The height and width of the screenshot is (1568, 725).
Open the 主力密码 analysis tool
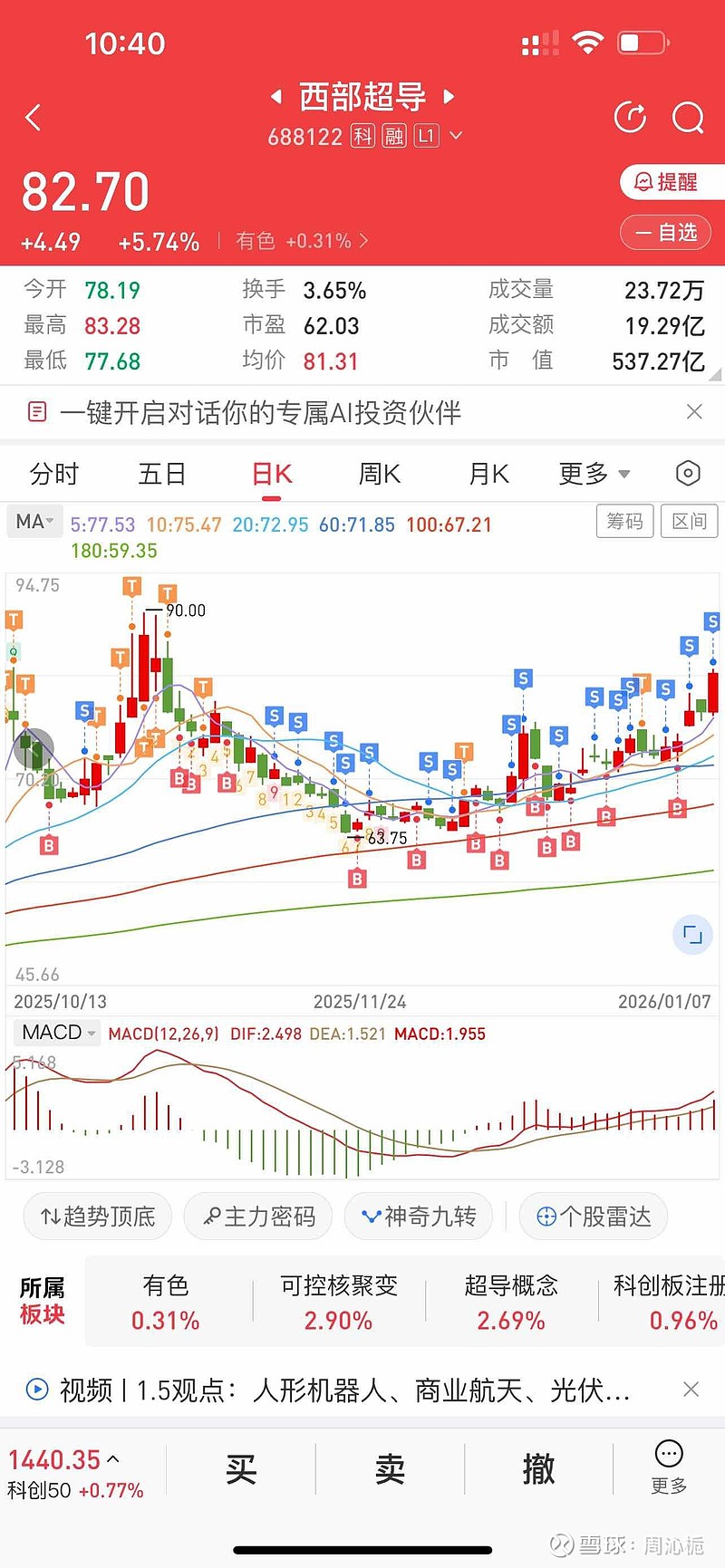(257, 1217)
